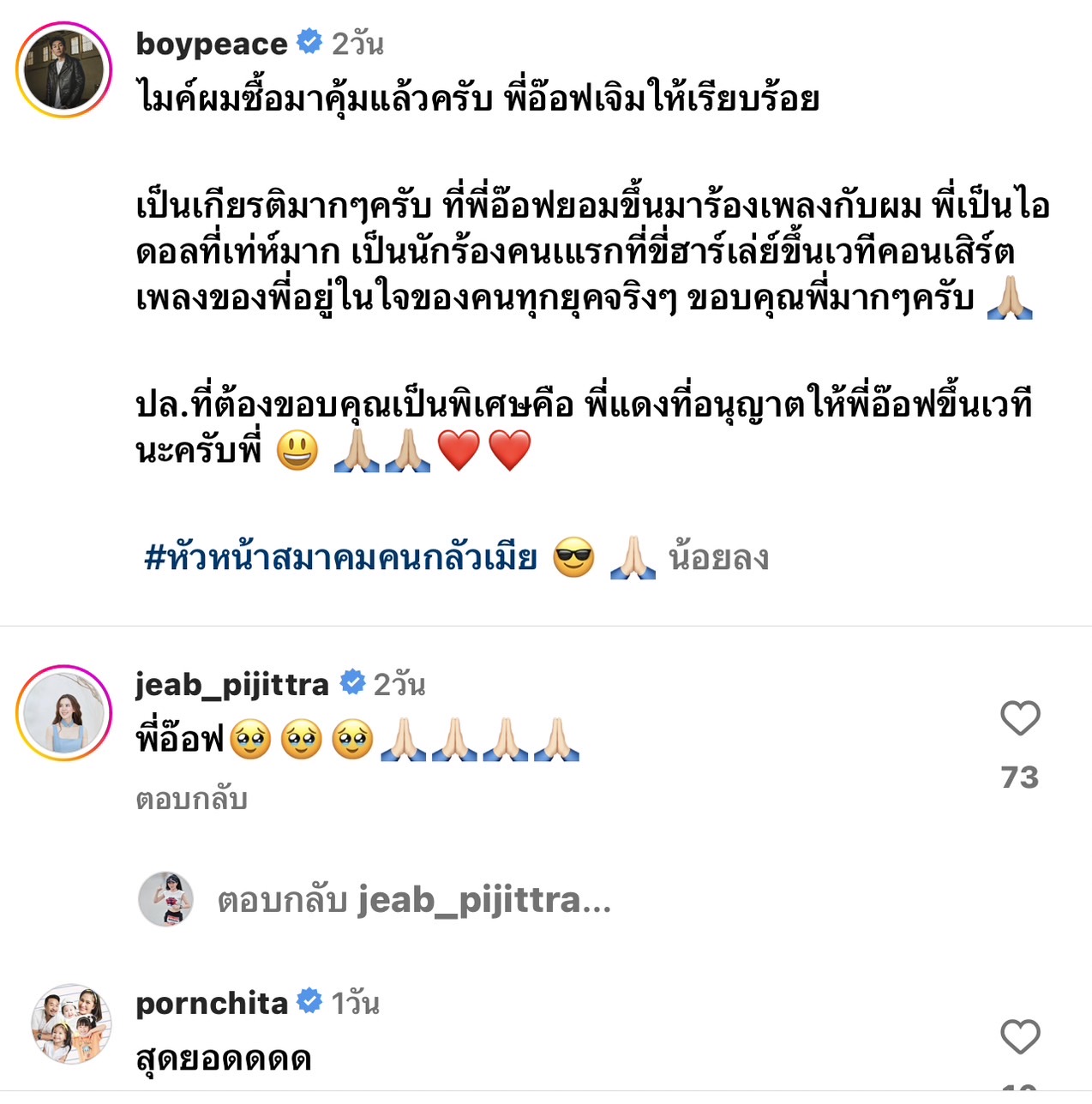Like pornchita's comment
Image resolution: width=1092 pixels, height=1104 pixels.
point(1019,1037)
